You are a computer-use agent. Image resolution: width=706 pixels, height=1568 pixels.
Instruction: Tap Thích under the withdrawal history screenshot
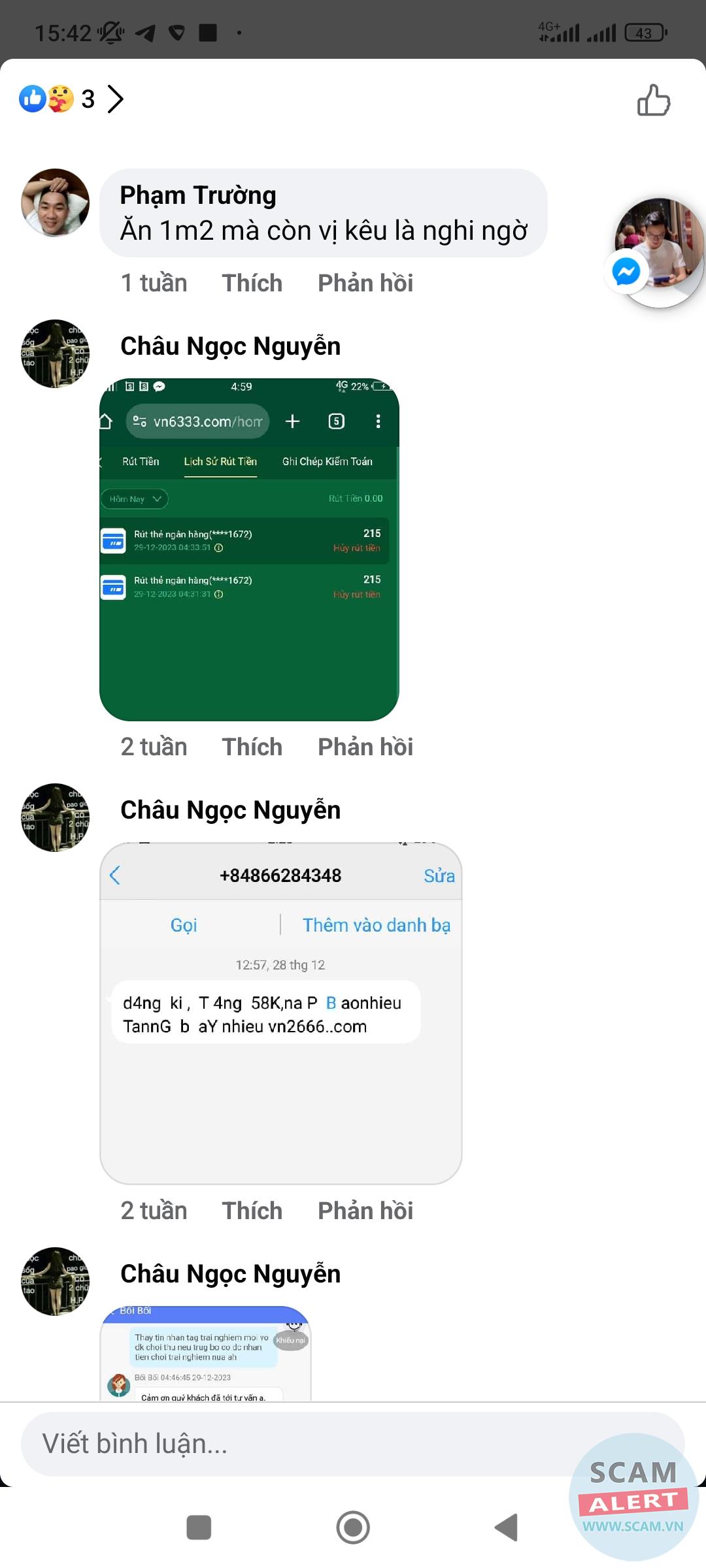point(252,747)
